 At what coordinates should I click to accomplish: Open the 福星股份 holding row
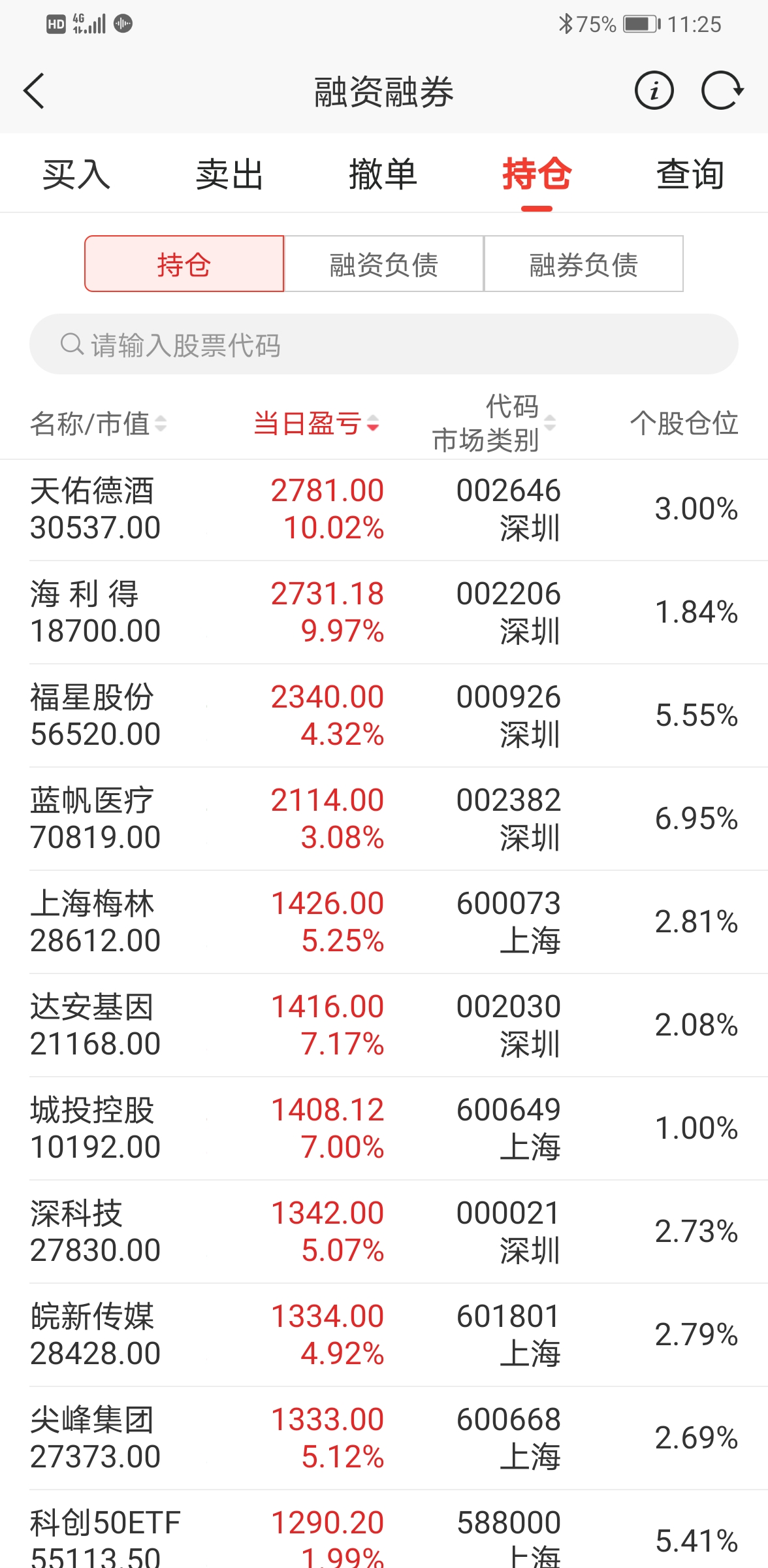[384, 715]
